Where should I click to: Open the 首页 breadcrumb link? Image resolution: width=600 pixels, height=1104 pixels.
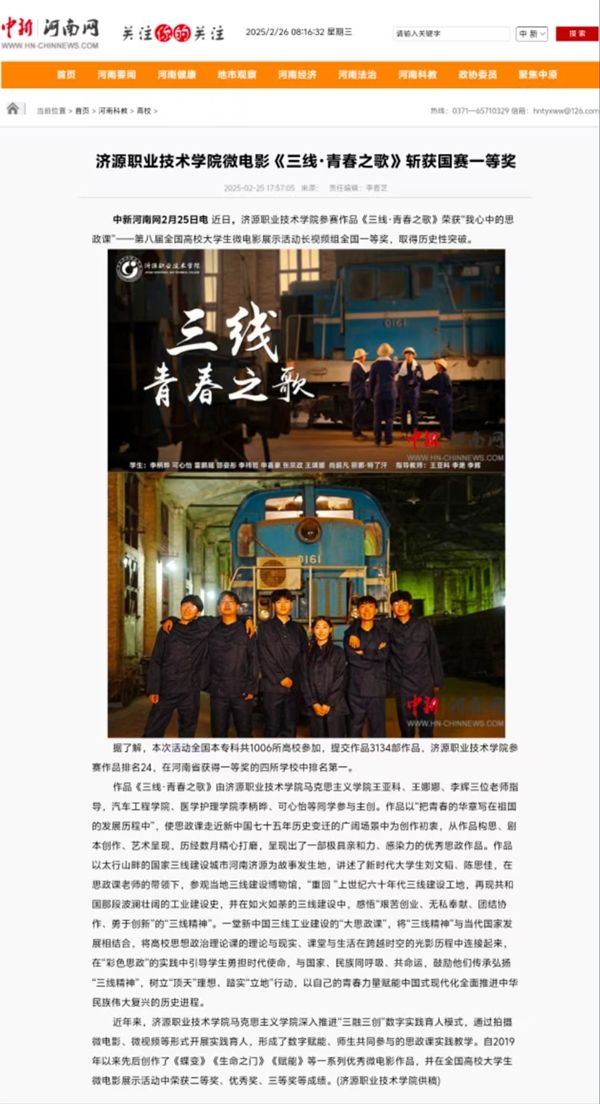click(81, 111)
